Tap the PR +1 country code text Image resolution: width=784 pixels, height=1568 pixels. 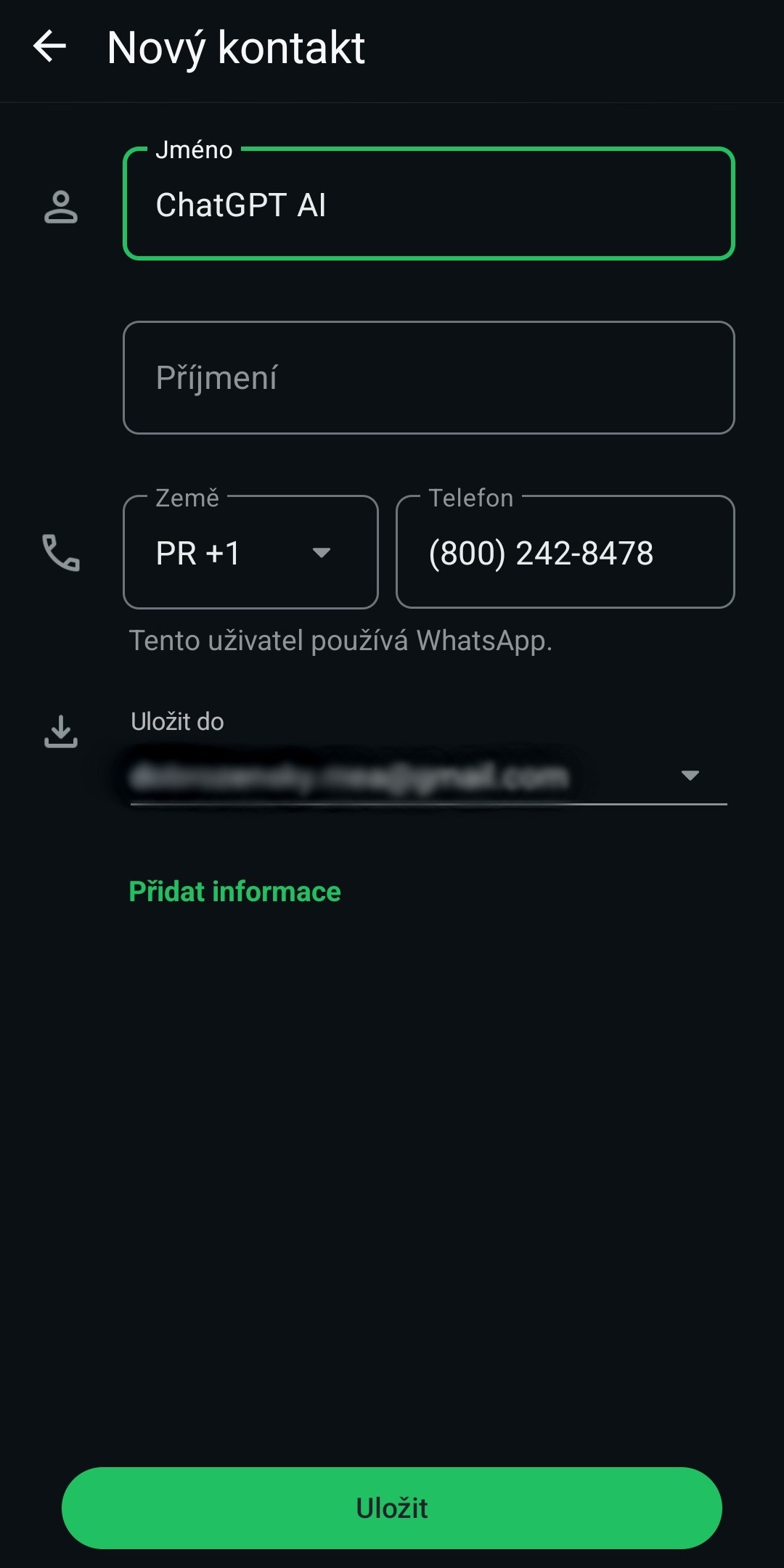pos(196,554)
